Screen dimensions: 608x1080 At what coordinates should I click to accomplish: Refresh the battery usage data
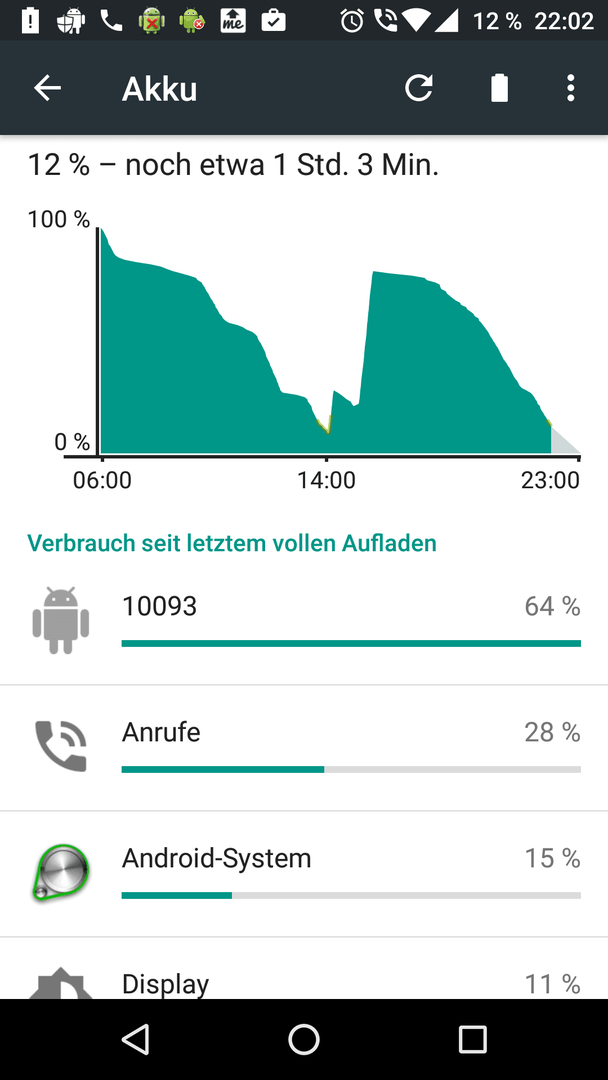click(419, 88)
